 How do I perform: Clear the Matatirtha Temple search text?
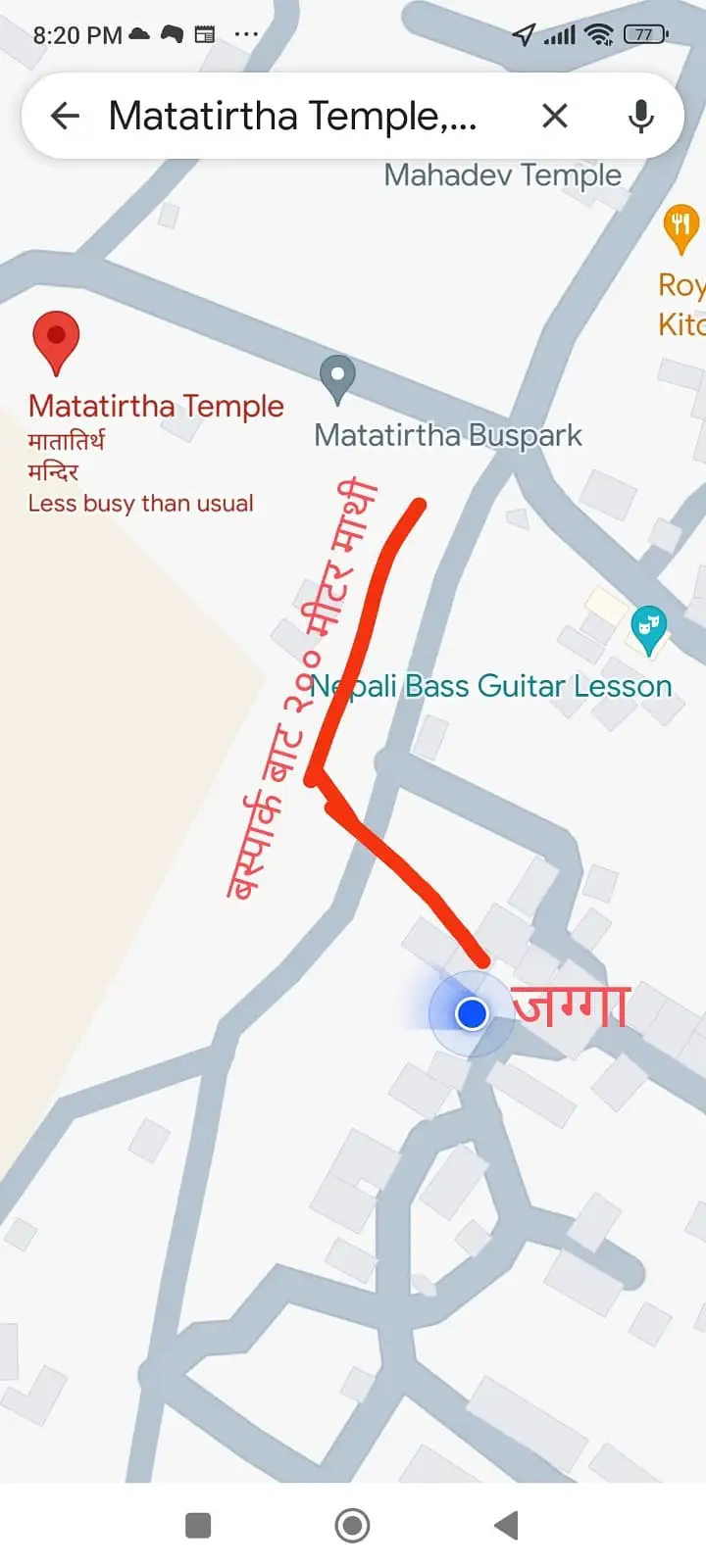(x=555, y=117)
